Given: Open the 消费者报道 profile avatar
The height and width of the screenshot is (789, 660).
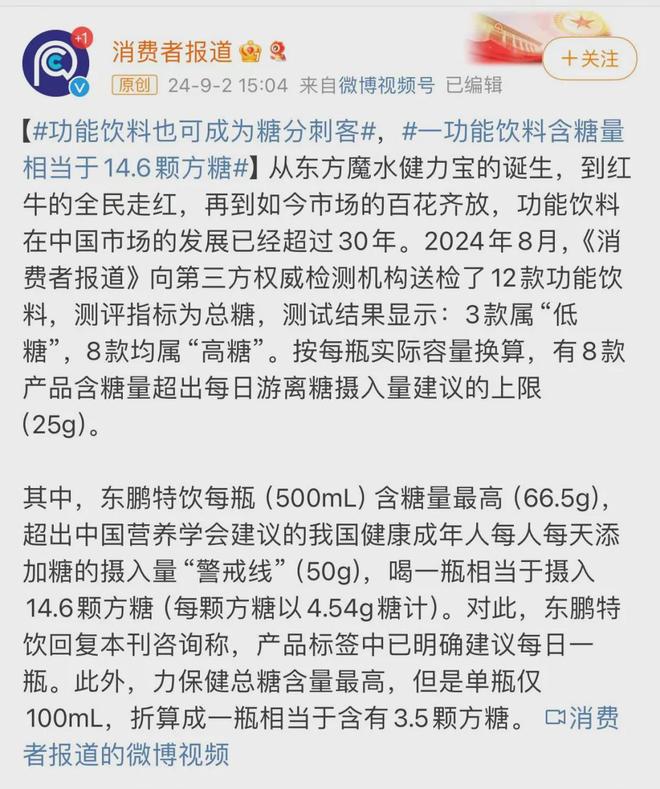Looking at the screenshot, I should [x=56, y=63].
